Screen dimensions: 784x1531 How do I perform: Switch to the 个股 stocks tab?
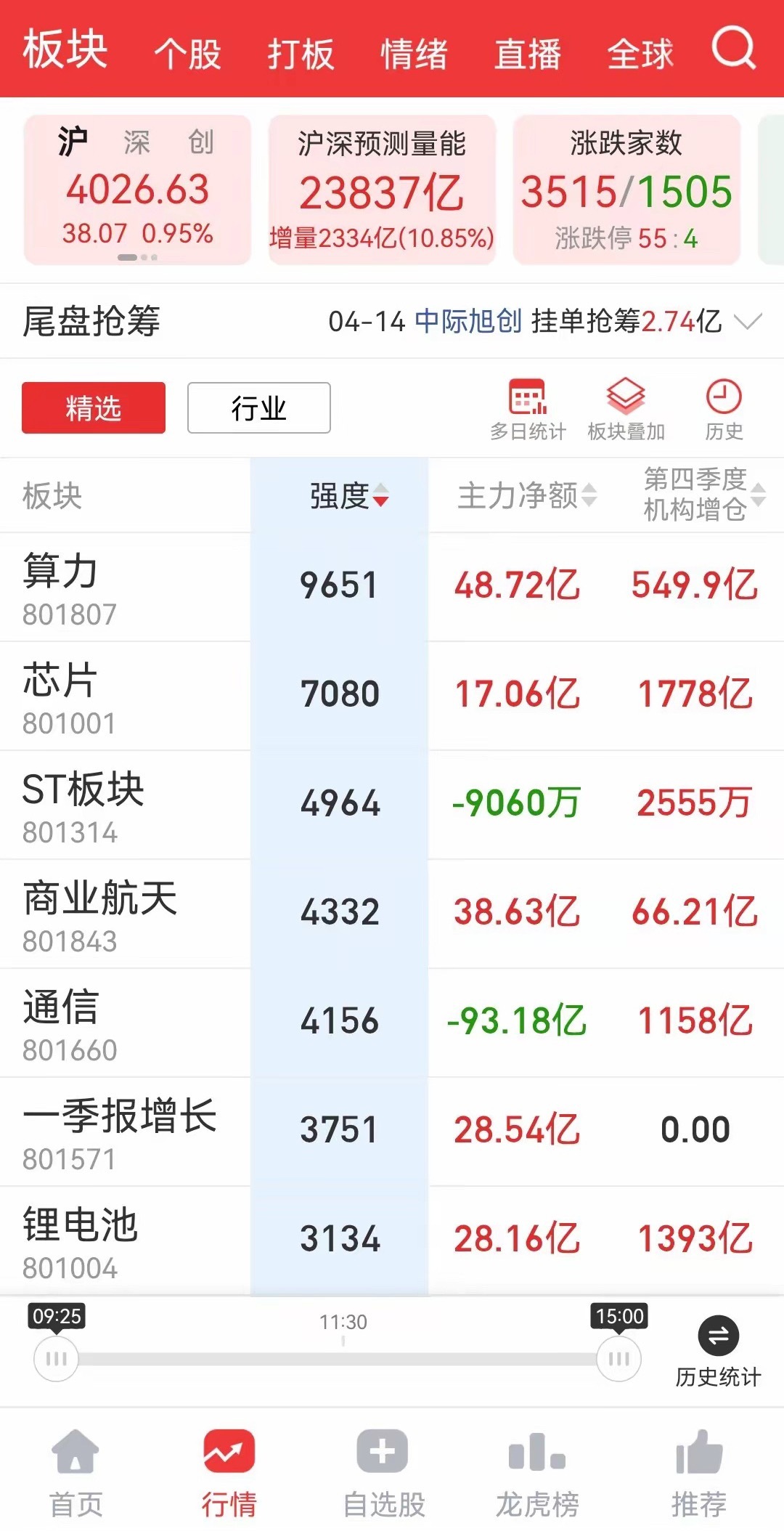click(190, 53)
